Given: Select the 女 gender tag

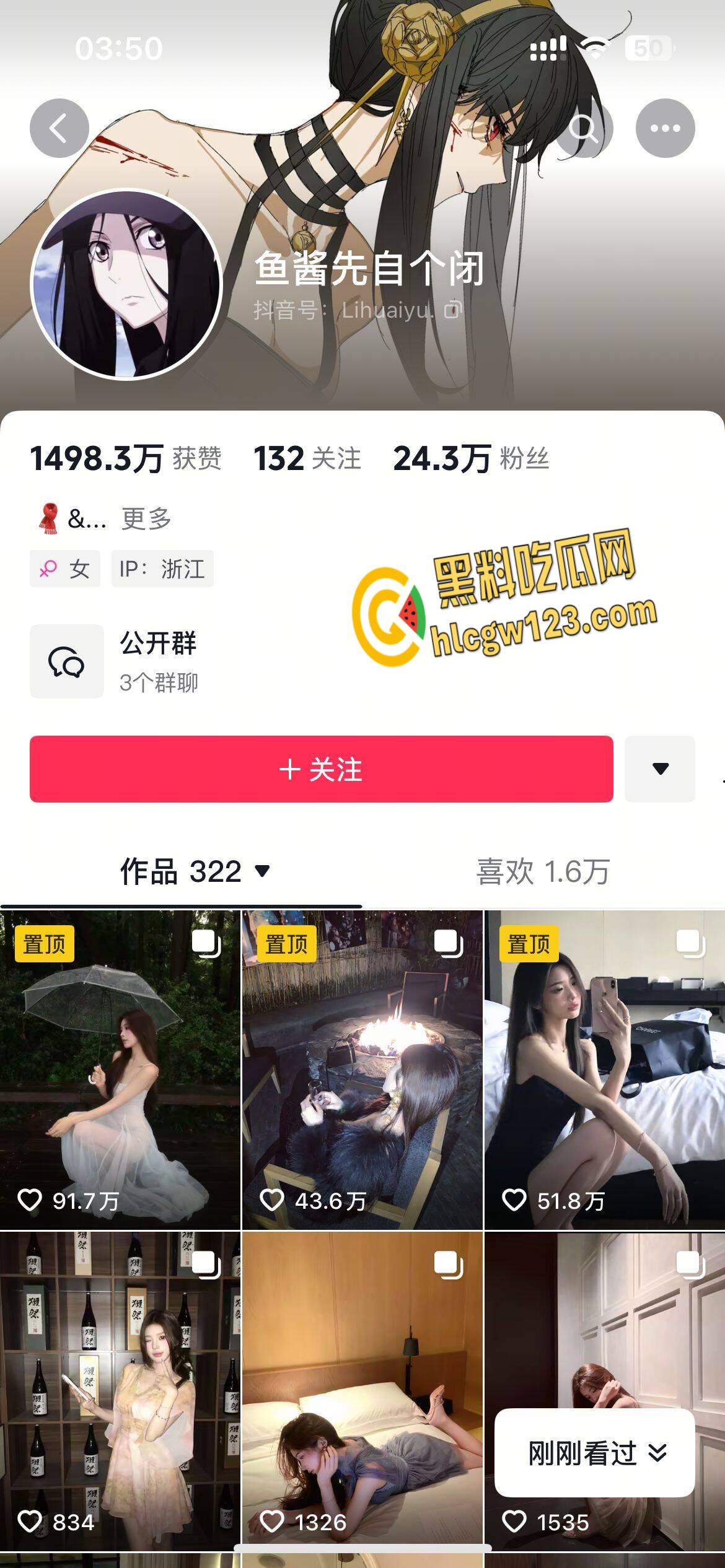Looking at the screenshot, I should pyautogui.click(x=64, y=569).
